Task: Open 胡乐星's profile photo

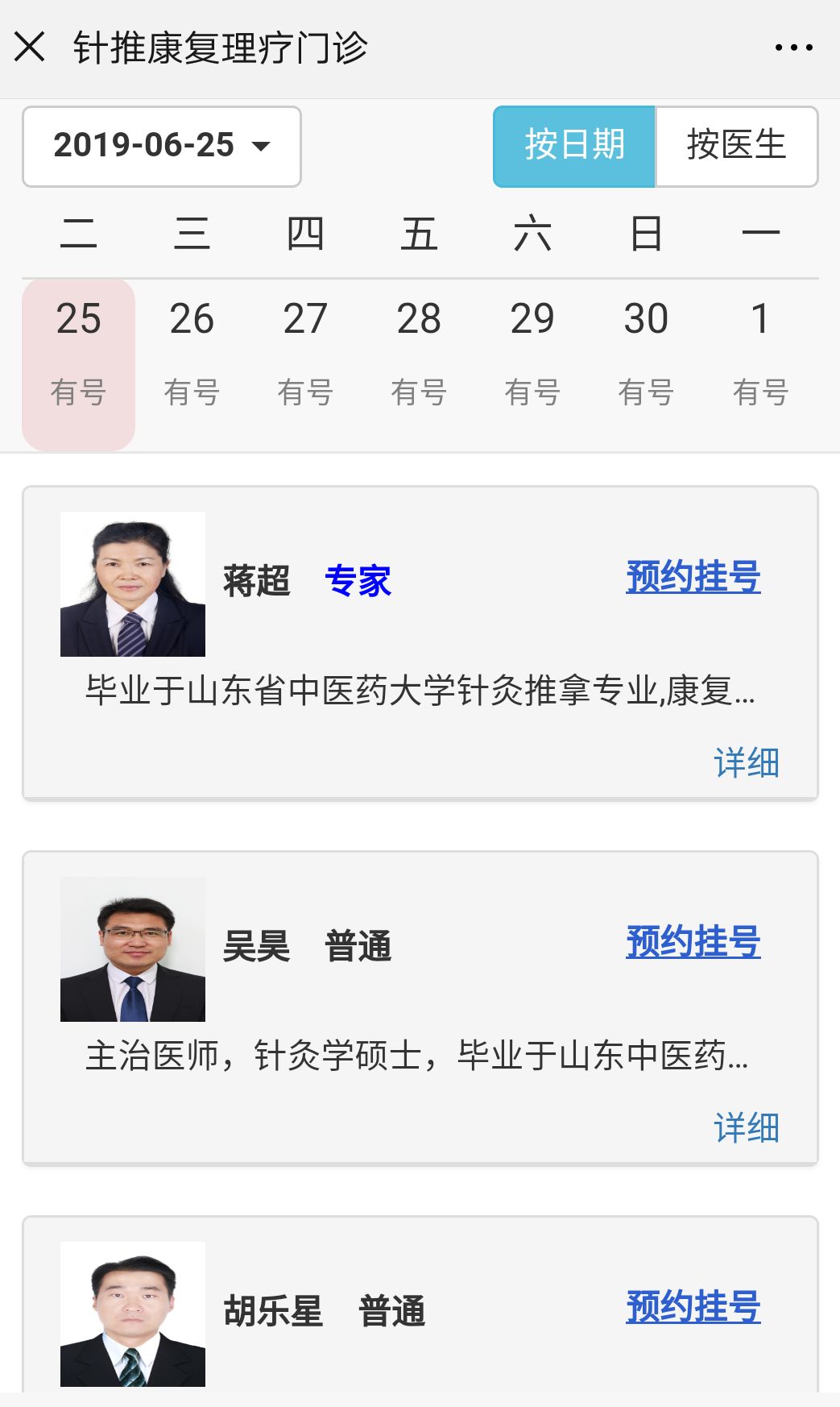Action: coord(132,1314)
